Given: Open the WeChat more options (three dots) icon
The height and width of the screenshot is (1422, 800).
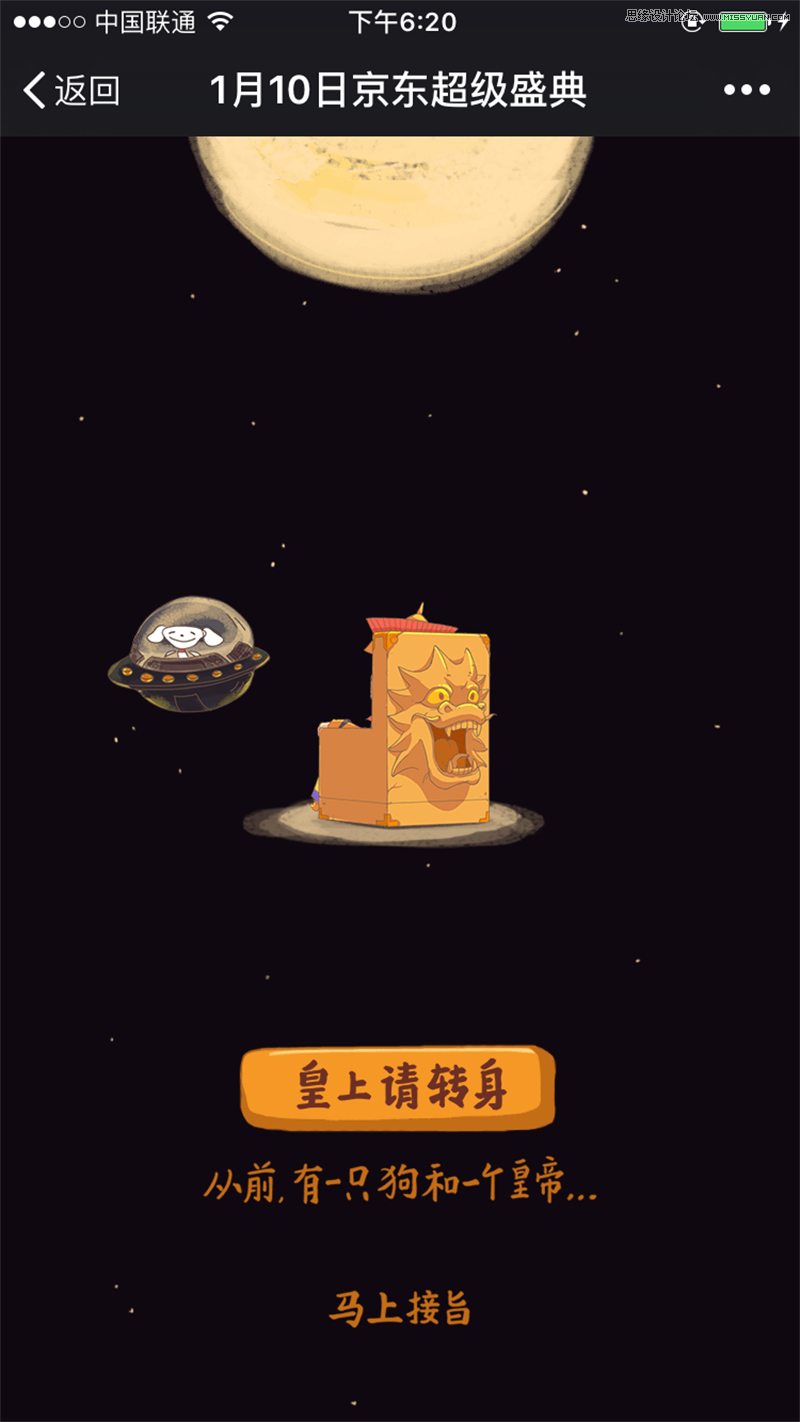Looking at the screenshot, I should (746, 90).
